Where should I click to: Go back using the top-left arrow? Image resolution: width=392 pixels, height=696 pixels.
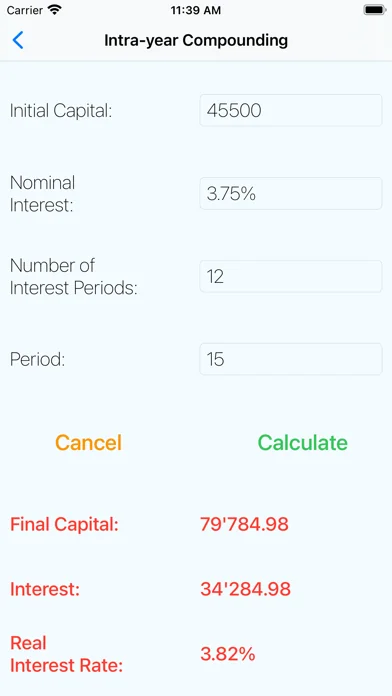(x=18, y=40)
